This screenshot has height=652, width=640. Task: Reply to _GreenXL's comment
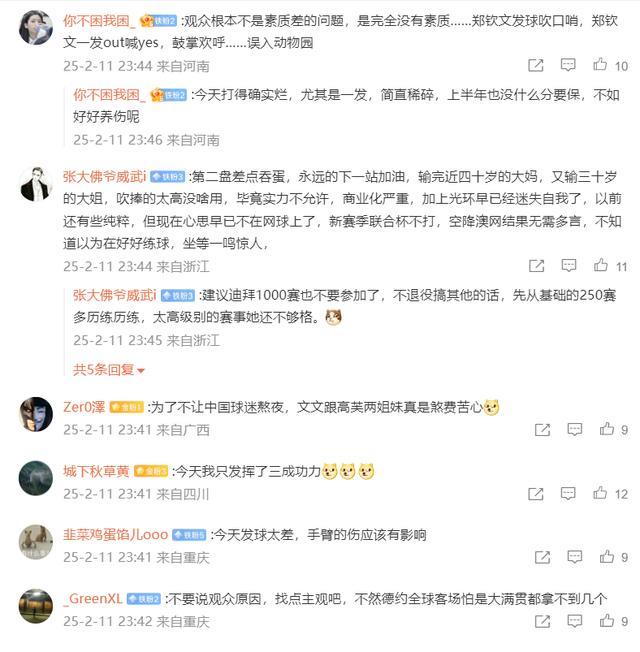pos(575,621)
